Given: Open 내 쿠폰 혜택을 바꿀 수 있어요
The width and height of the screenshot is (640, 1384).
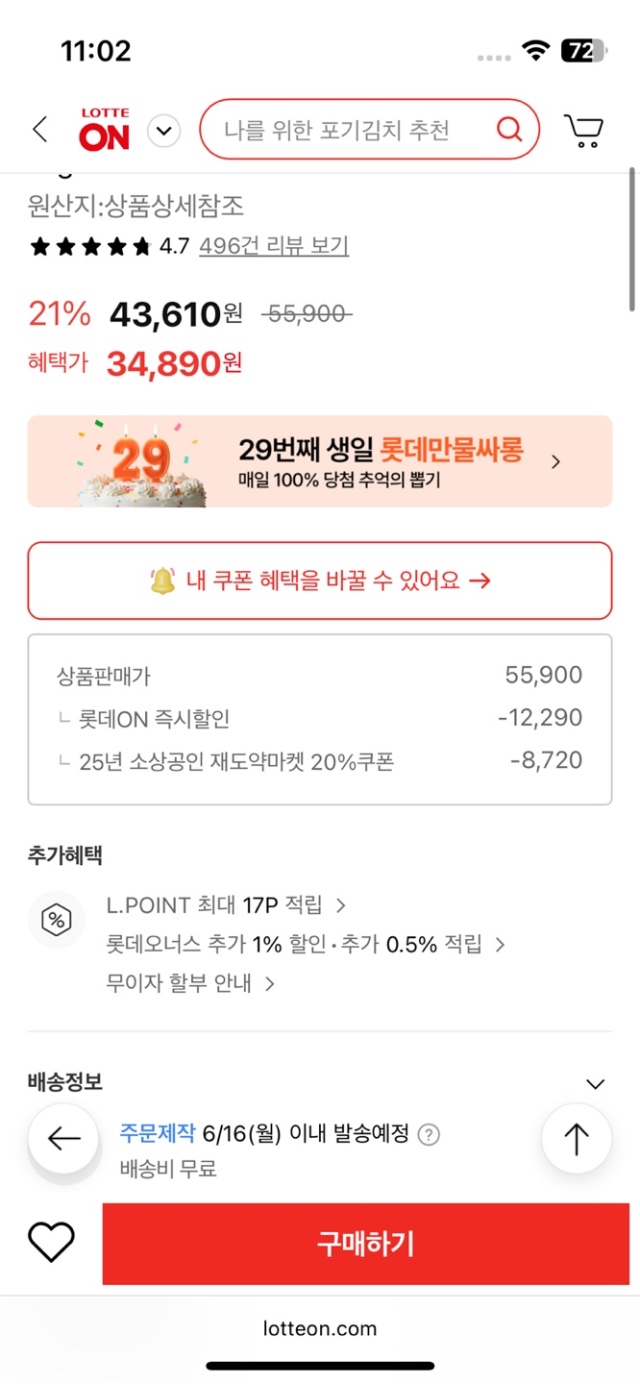Looking at the screenshot, I should click(319, 581).
